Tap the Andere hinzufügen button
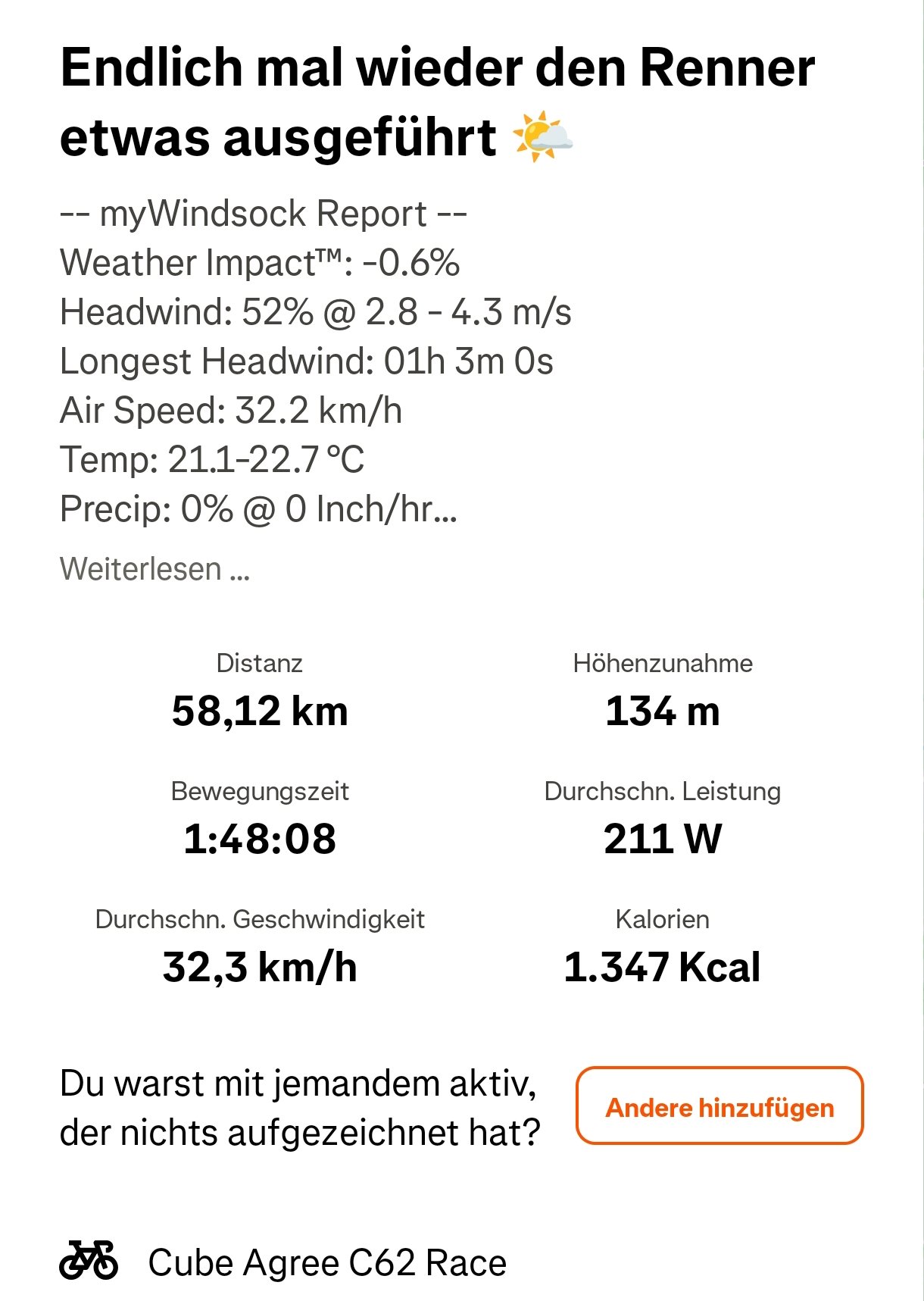The width and height of the screenshot is (924, 1301). point(720,1106)
